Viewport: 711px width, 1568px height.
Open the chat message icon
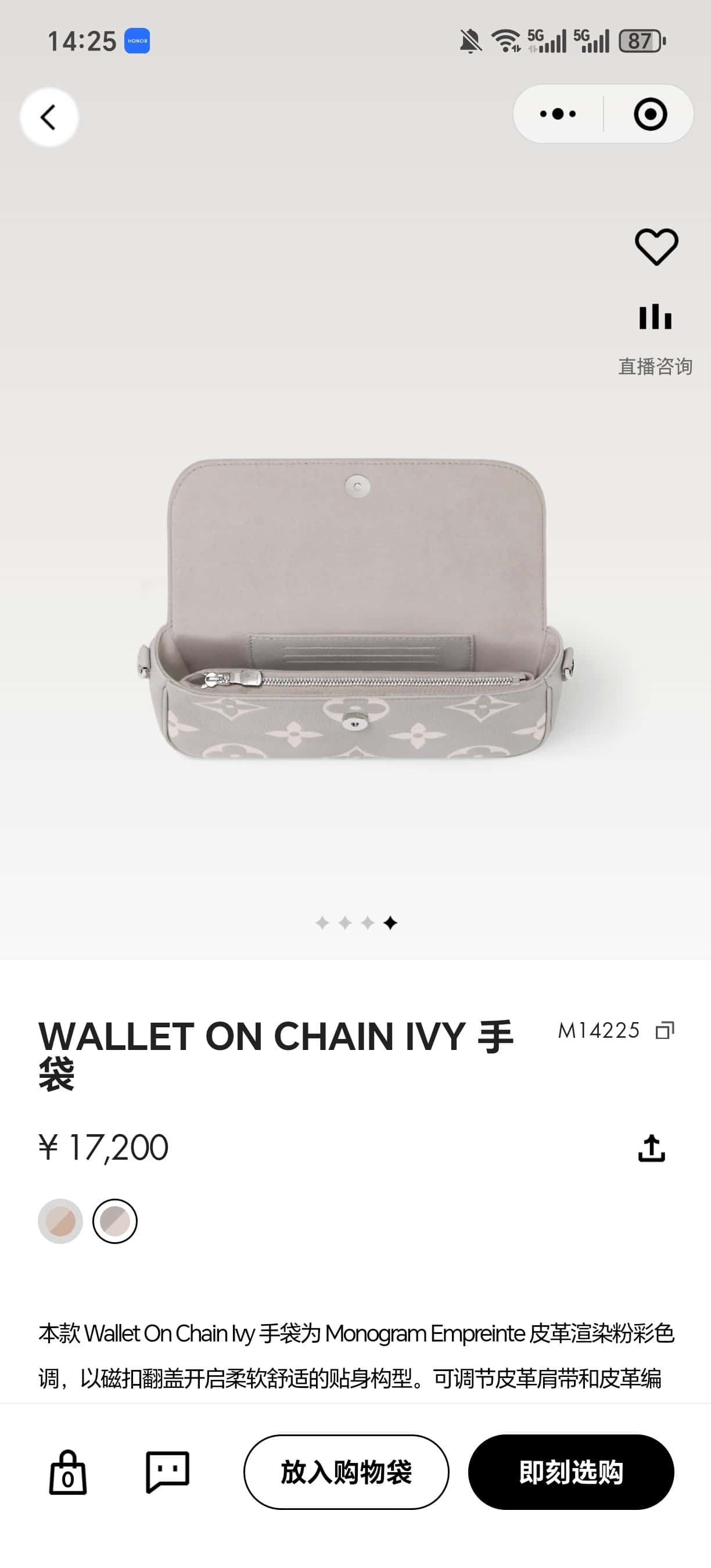coord(167,1472)
